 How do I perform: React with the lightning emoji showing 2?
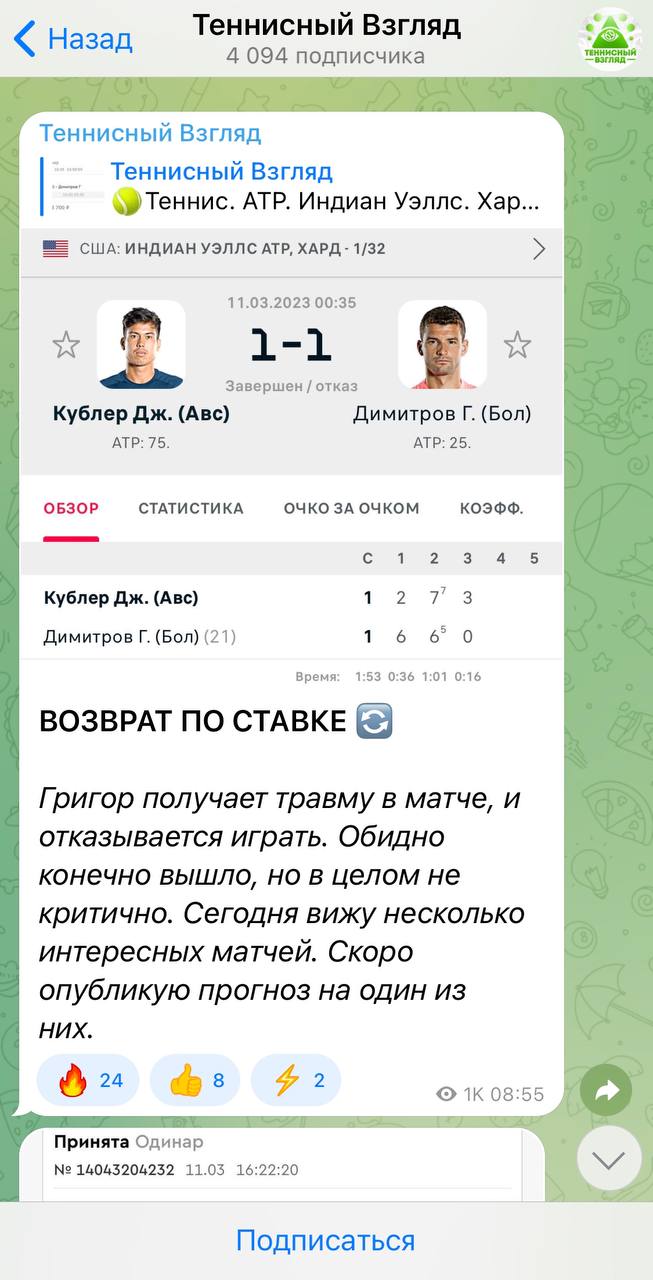296,1080
